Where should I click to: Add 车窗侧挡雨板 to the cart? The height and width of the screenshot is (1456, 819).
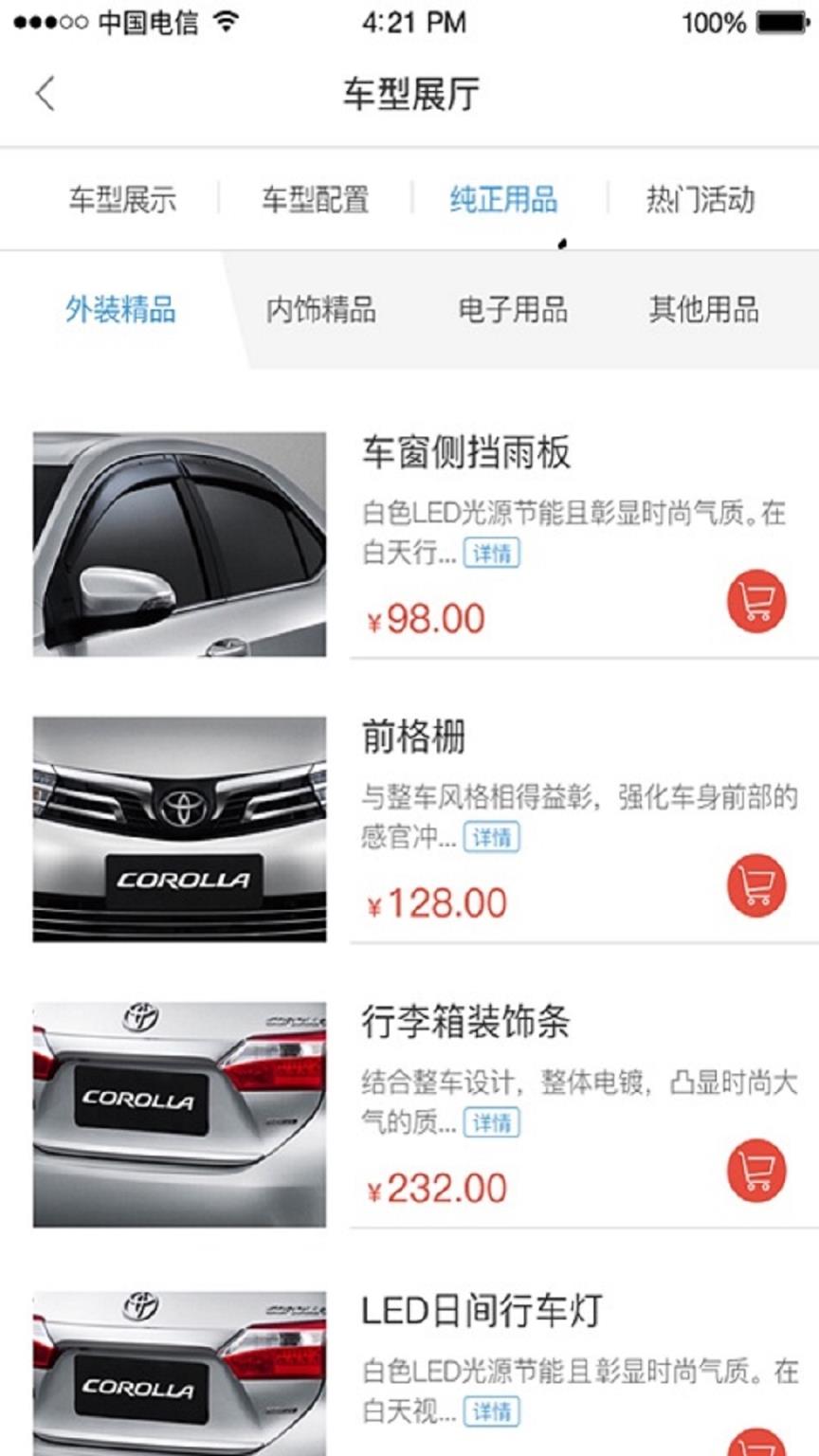point(756,601)
